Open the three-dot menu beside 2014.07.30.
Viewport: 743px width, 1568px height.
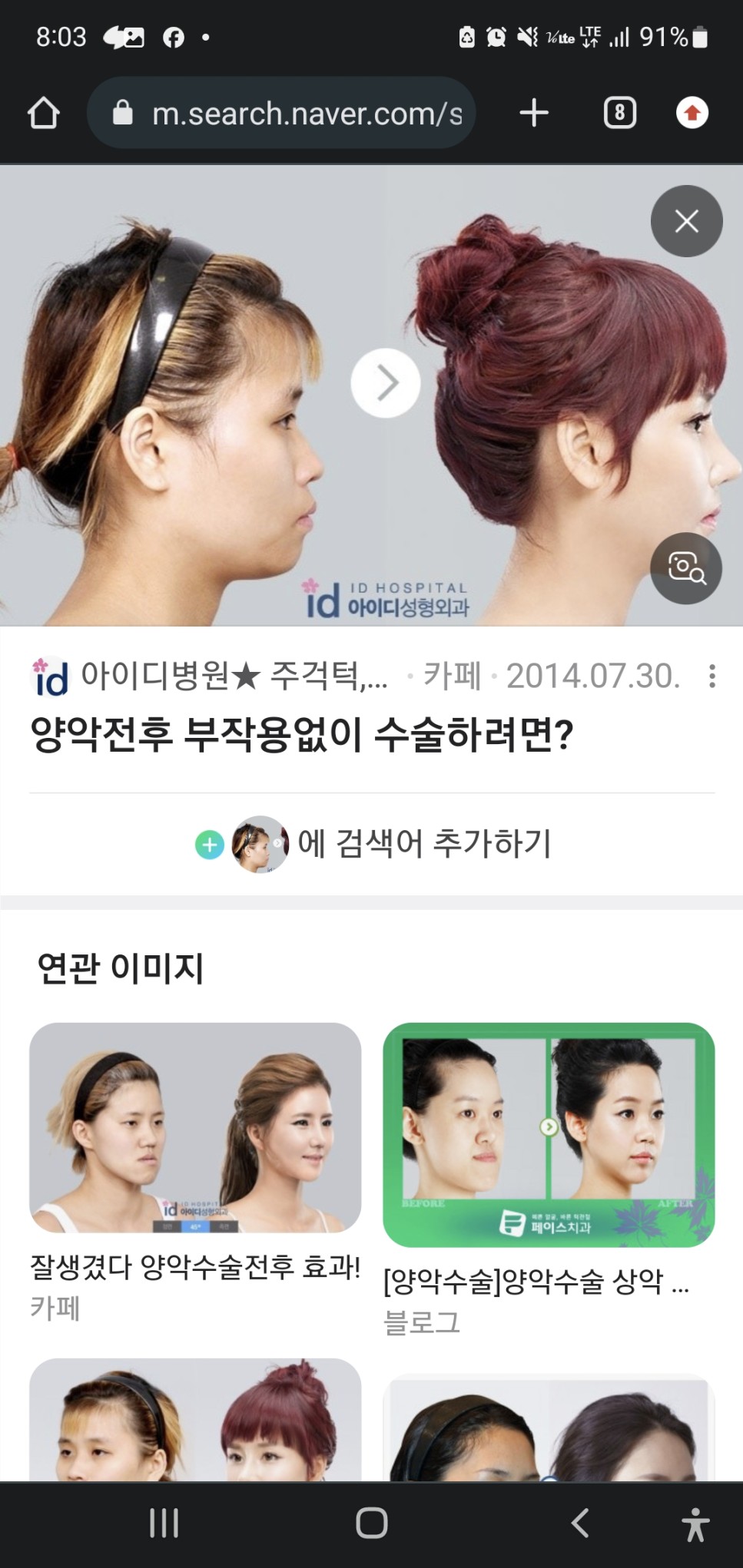pyautogui.click(x=712, y=676)
